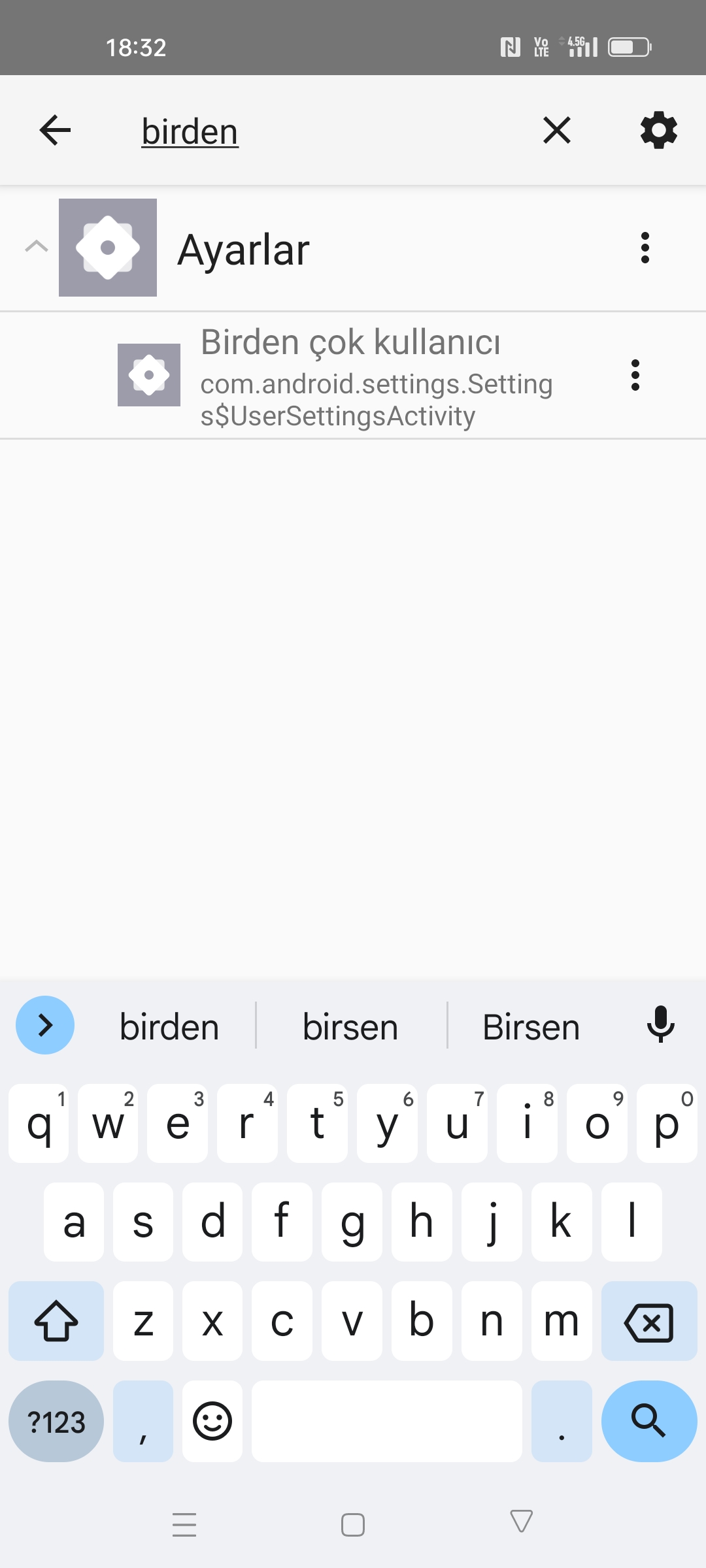Select the "birden" keyboard suggestion
The width and height of the screenshot is (706, 1568).
(x=169, y=1027)
